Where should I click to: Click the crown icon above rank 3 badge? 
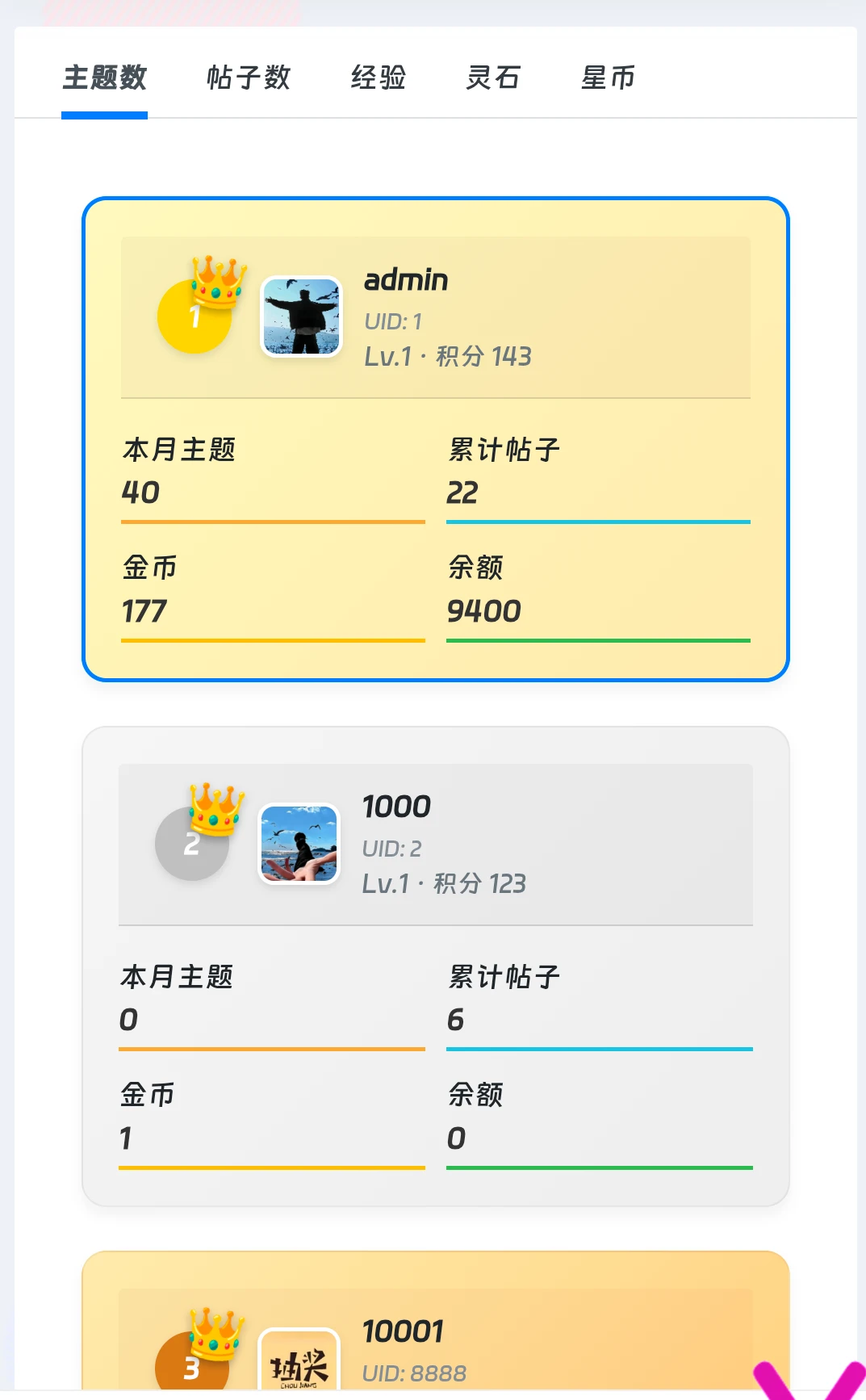coord(215,1335)
